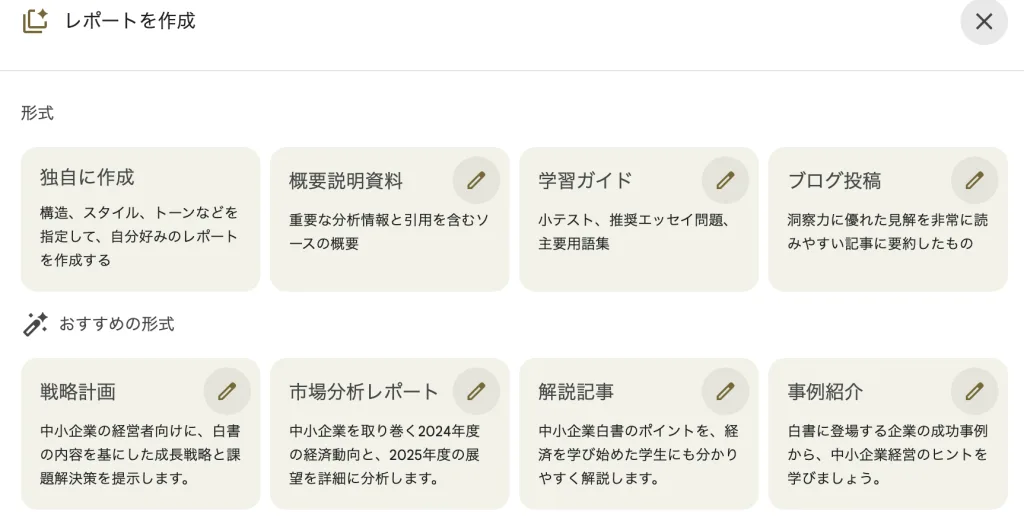
Task: Customize 事例紹介 with its pencil icon
Action: click(x=974, y=391)
